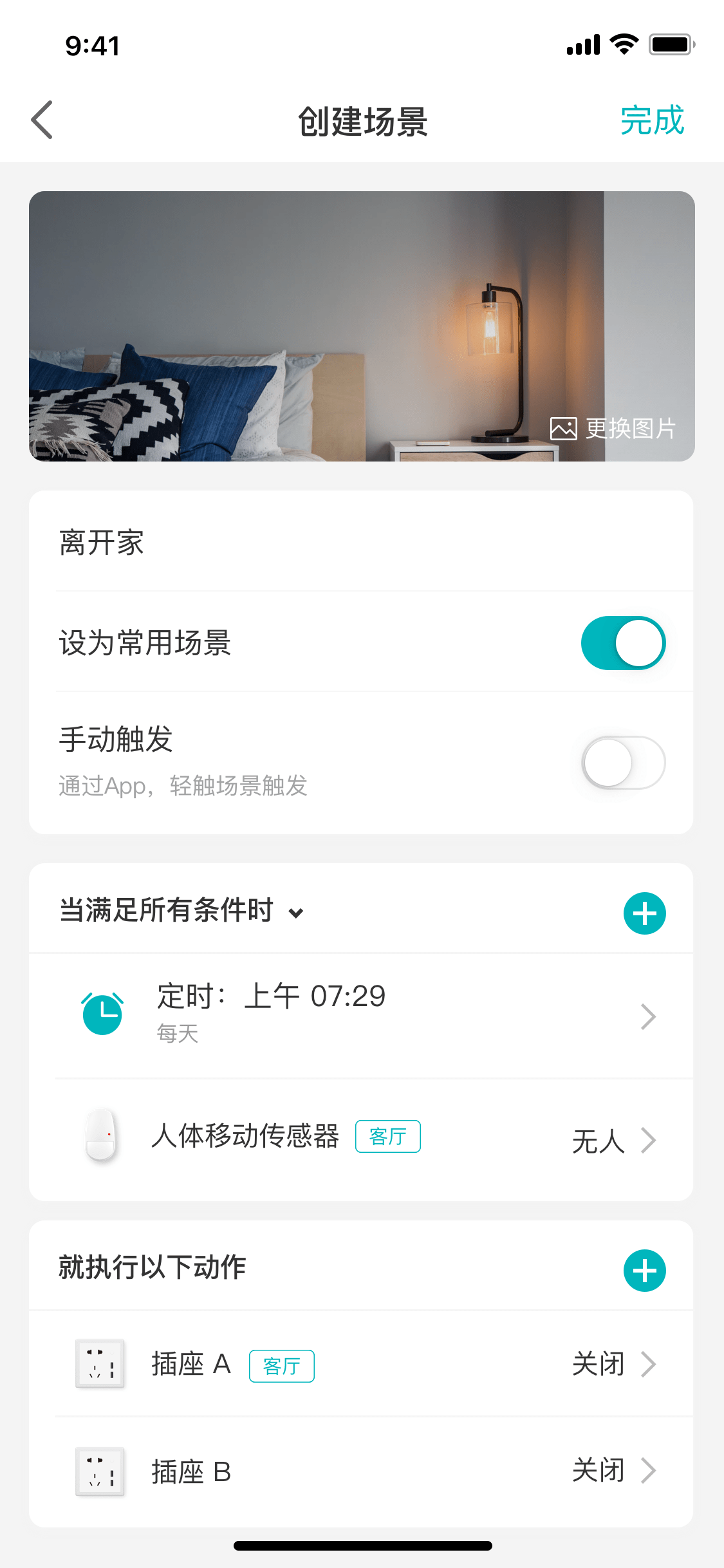This screenshot has width=724, height=1568.
Task: Tap the add condition plus icon
Action: point(644,912)
